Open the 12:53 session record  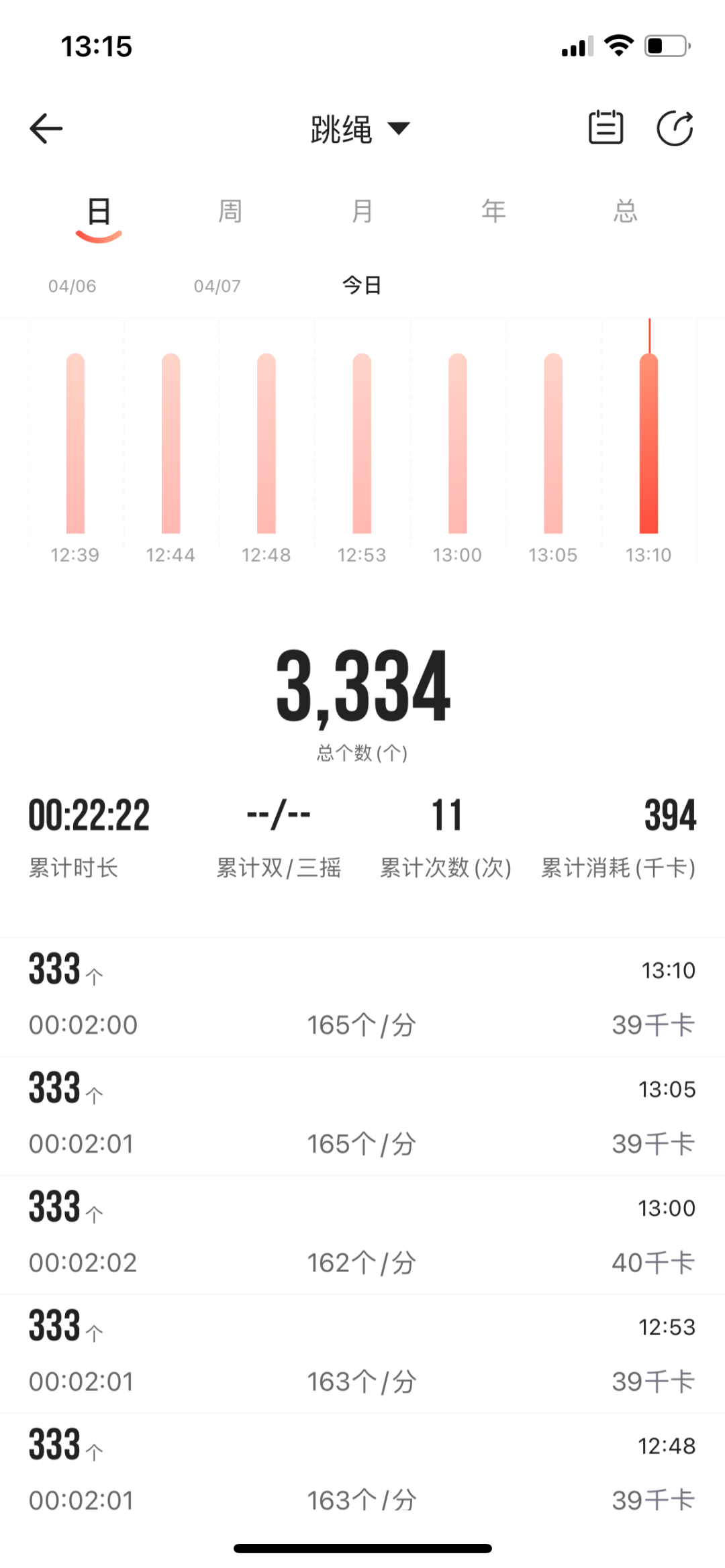tap(362, 1353)
